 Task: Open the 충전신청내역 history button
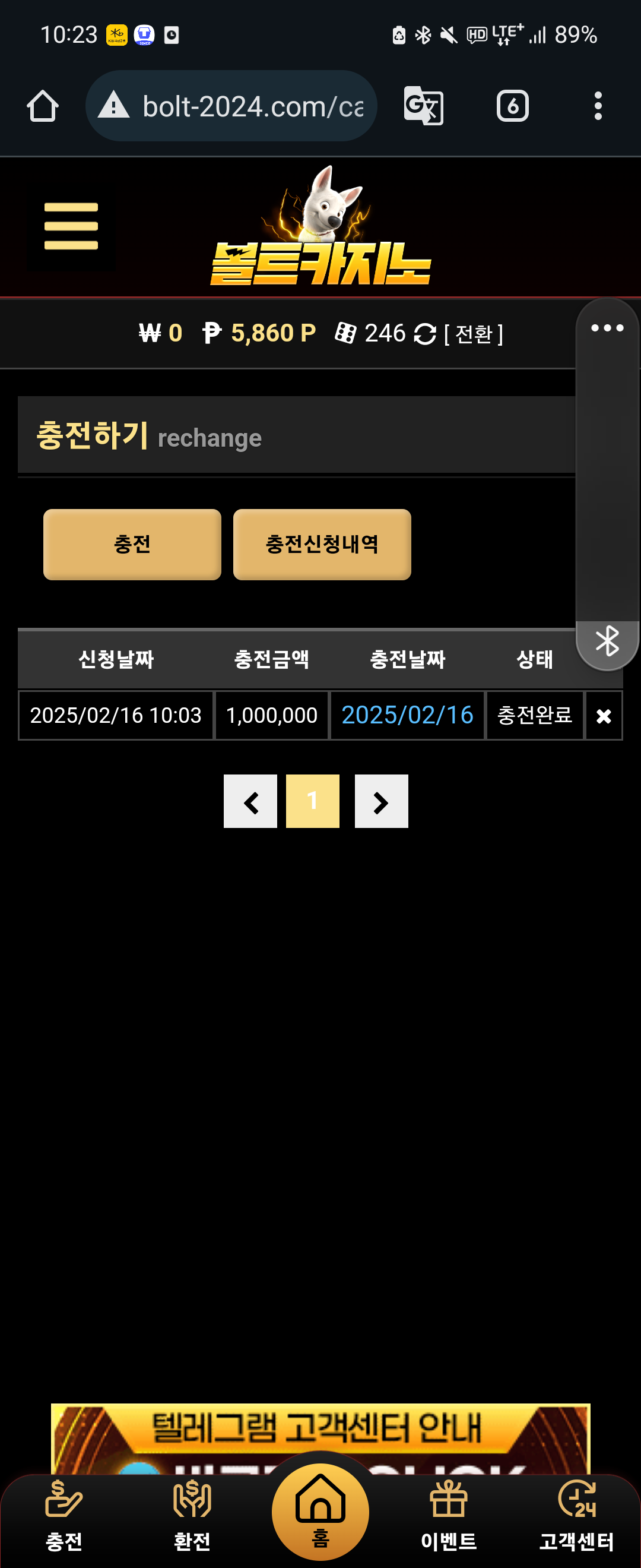tap(322, 544)
